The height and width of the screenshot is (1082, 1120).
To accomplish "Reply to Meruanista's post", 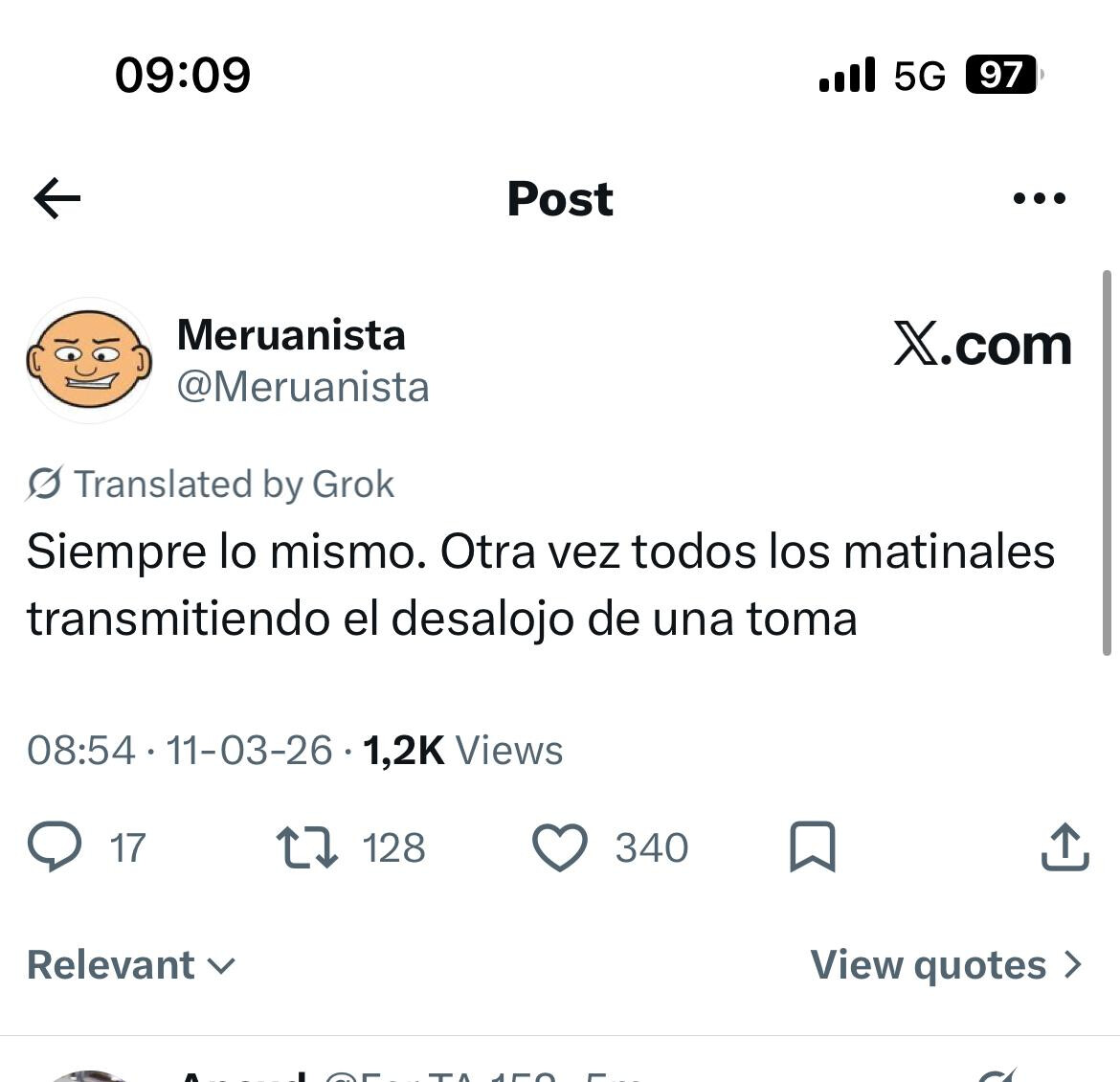I will 56,847.
